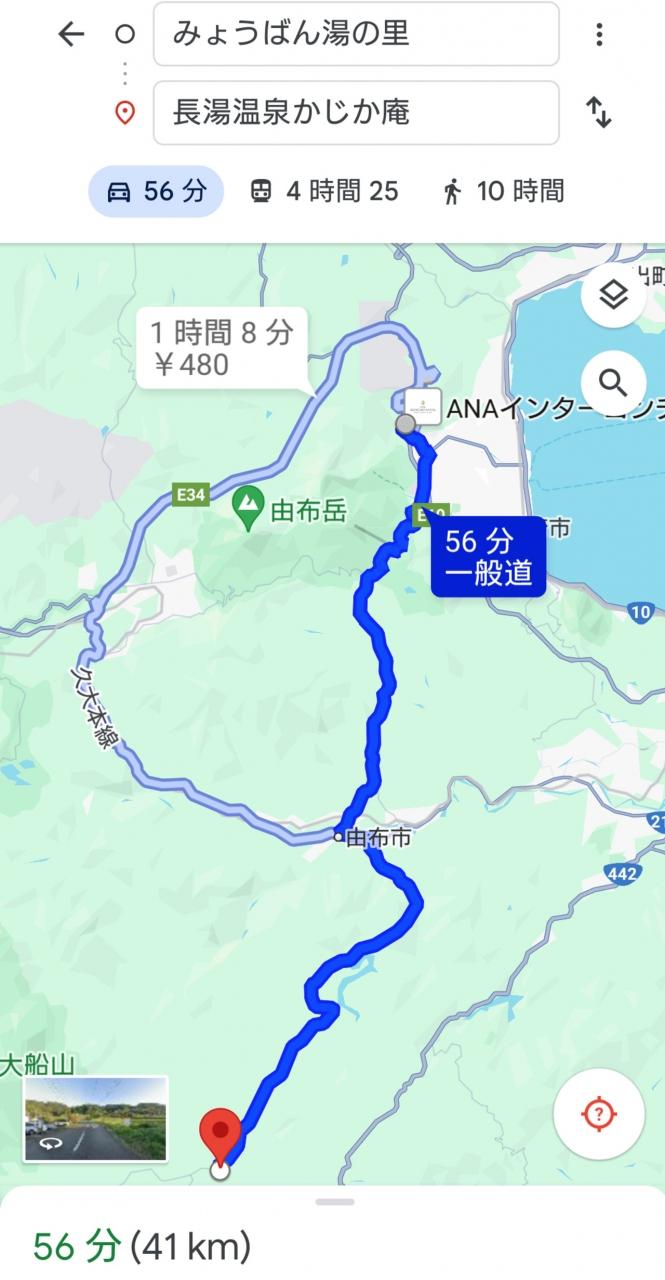Viewport: 665px width, 1280px height.
Task: Open the three-dot overflow menu
Action: pyautogui.click(x=599, y=35)
